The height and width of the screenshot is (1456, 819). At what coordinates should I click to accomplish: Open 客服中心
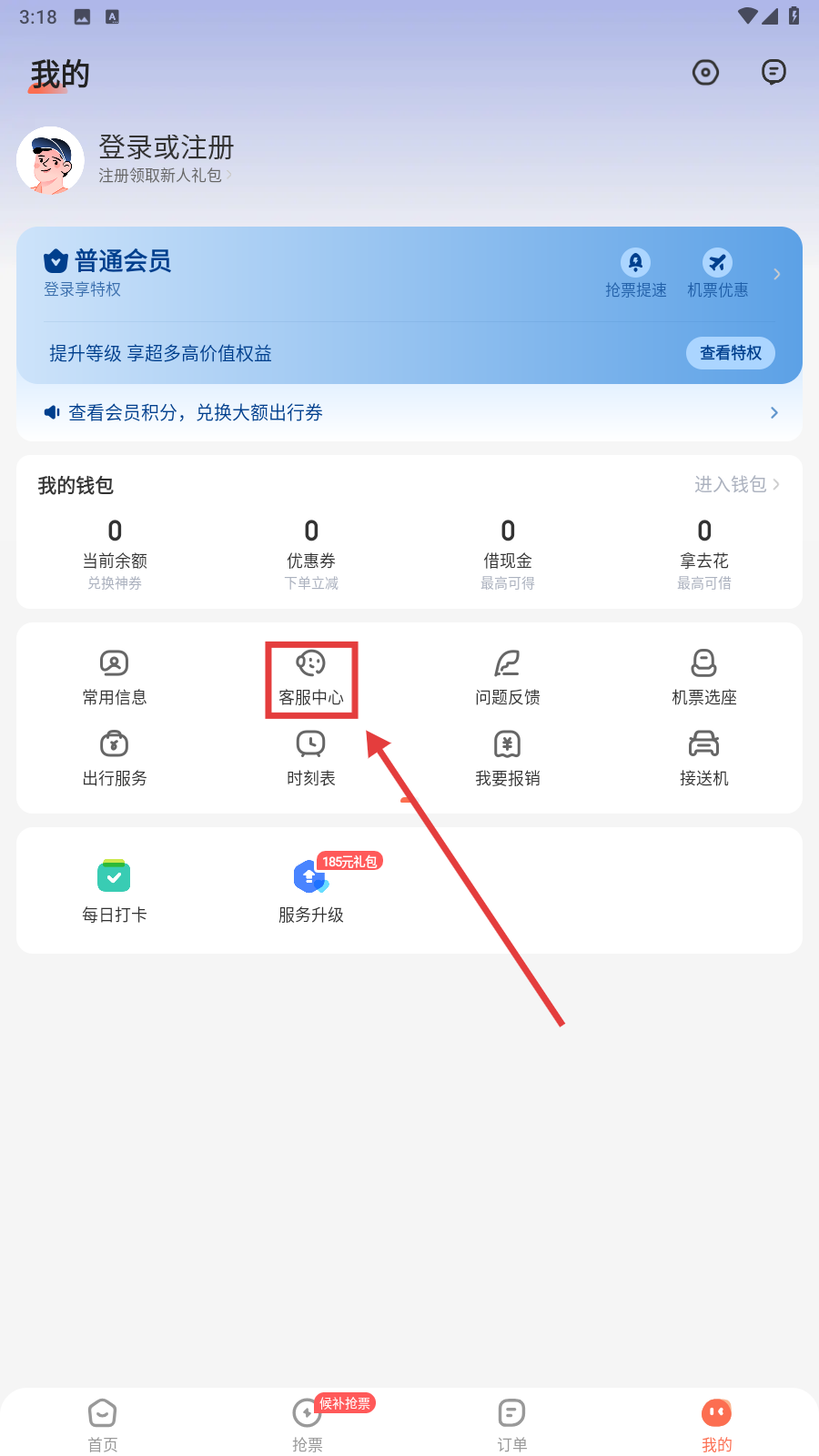pos(311,678)
